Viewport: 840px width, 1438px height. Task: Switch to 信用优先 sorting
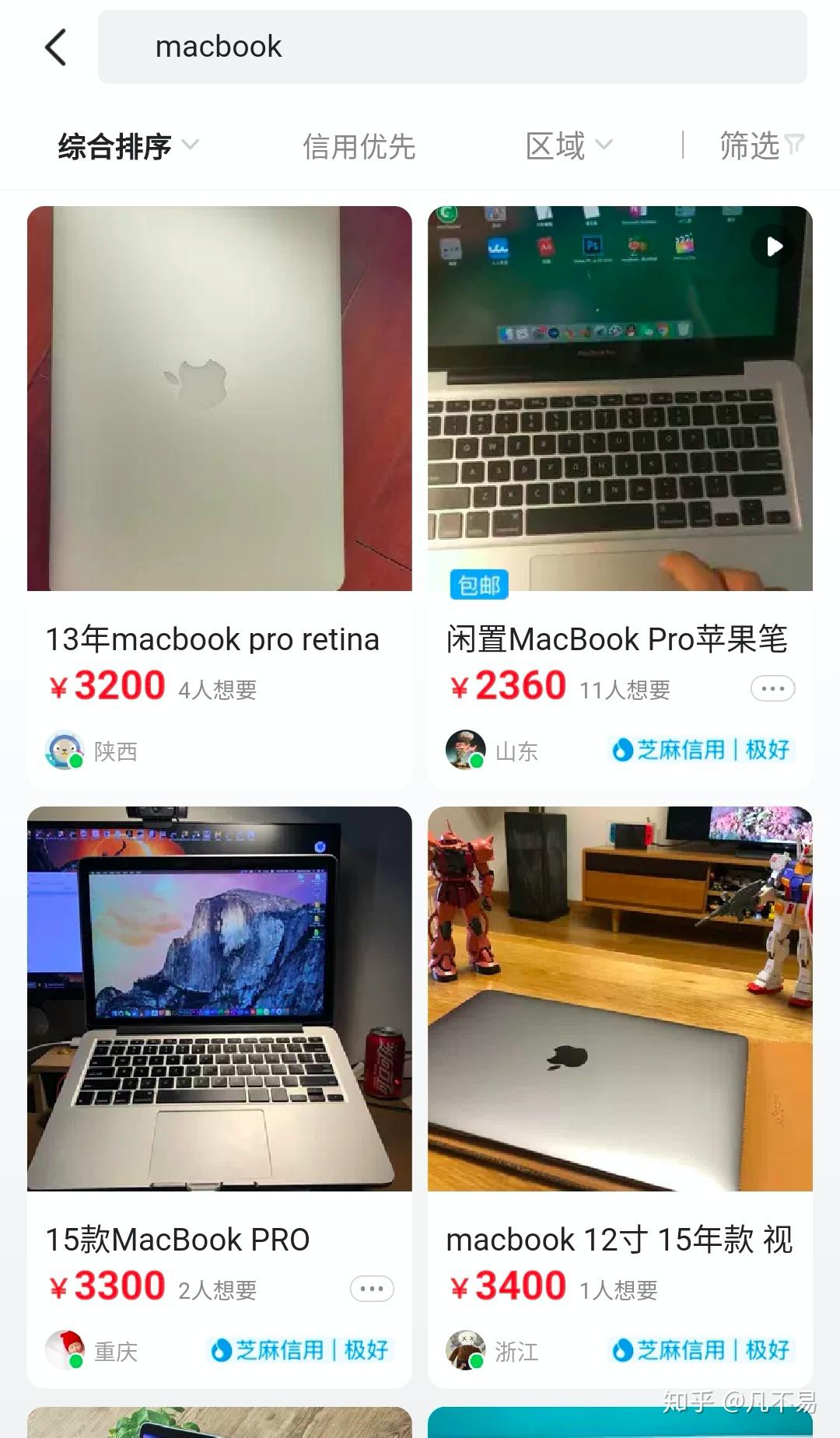tap(359, 145)
